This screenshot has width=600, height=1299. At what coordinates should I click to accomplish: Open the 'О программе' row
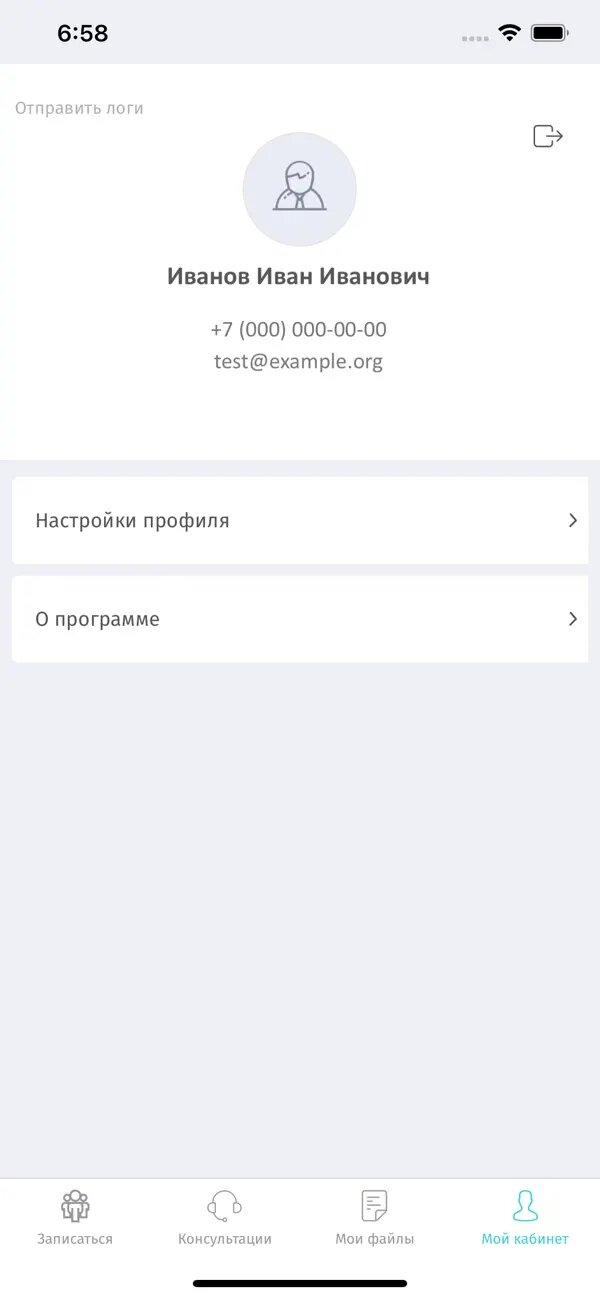300,619
